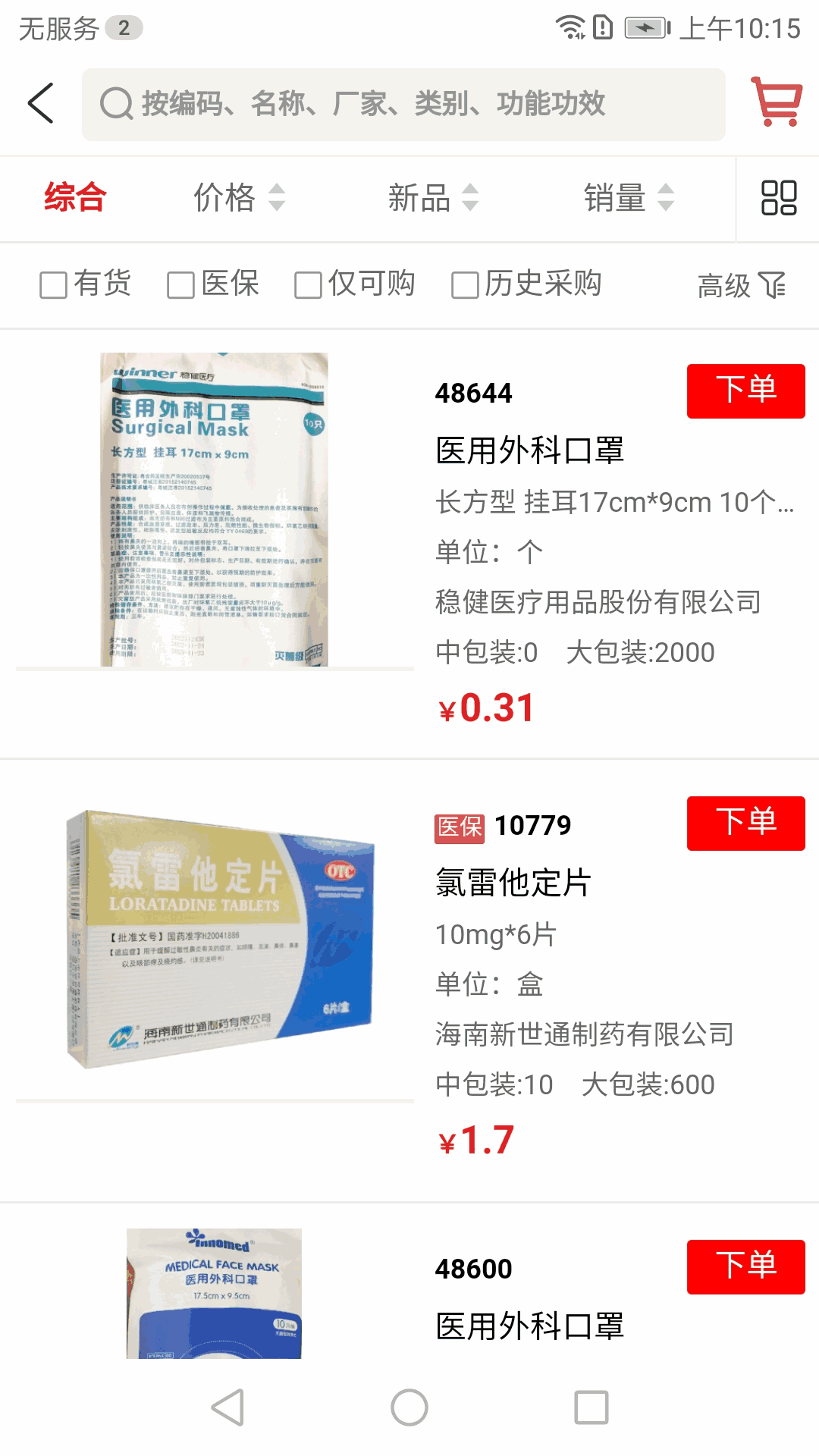Tap 下单 for product 48600
Viewport: 819px width, 1456px height.
tap(745, 1267)
